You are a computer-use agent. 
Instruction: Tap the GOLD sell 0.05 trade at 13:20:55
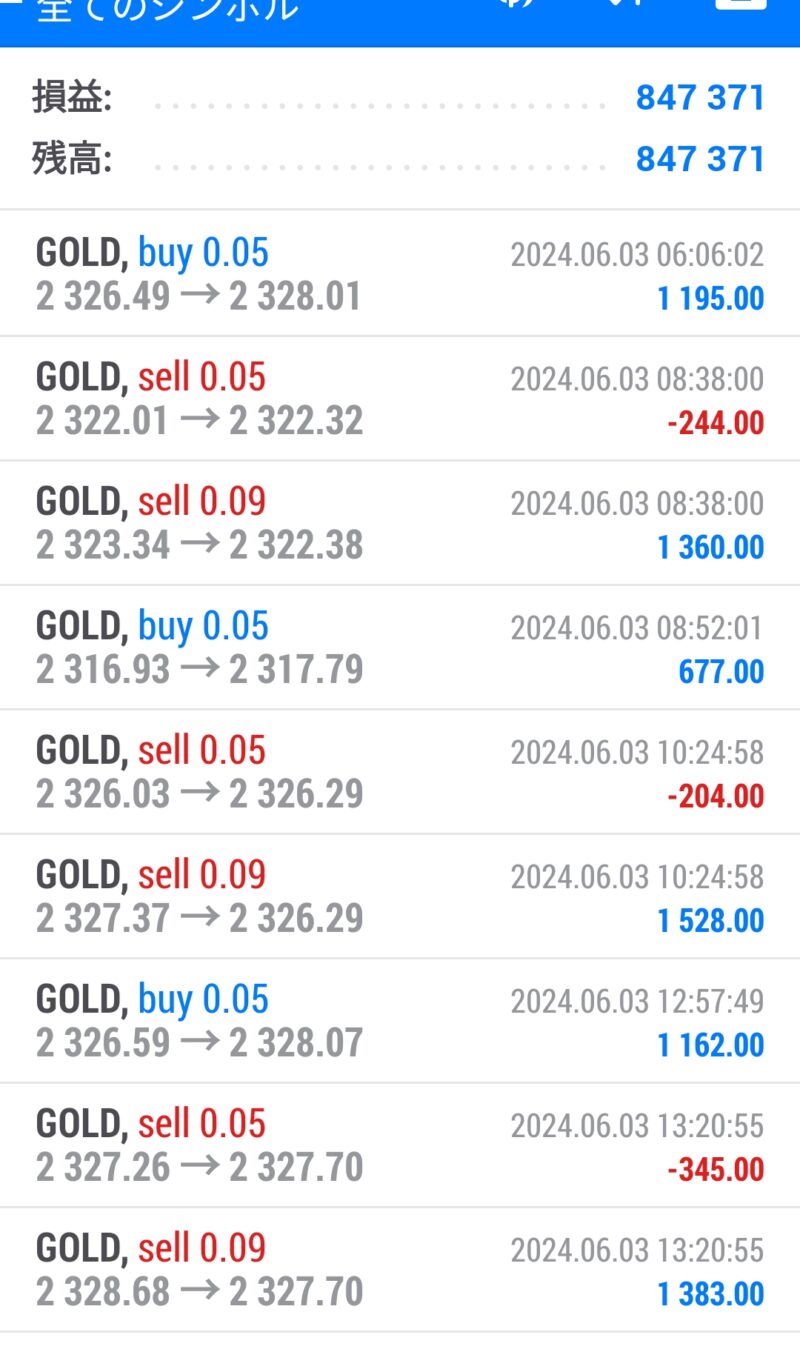point(400,1145)
